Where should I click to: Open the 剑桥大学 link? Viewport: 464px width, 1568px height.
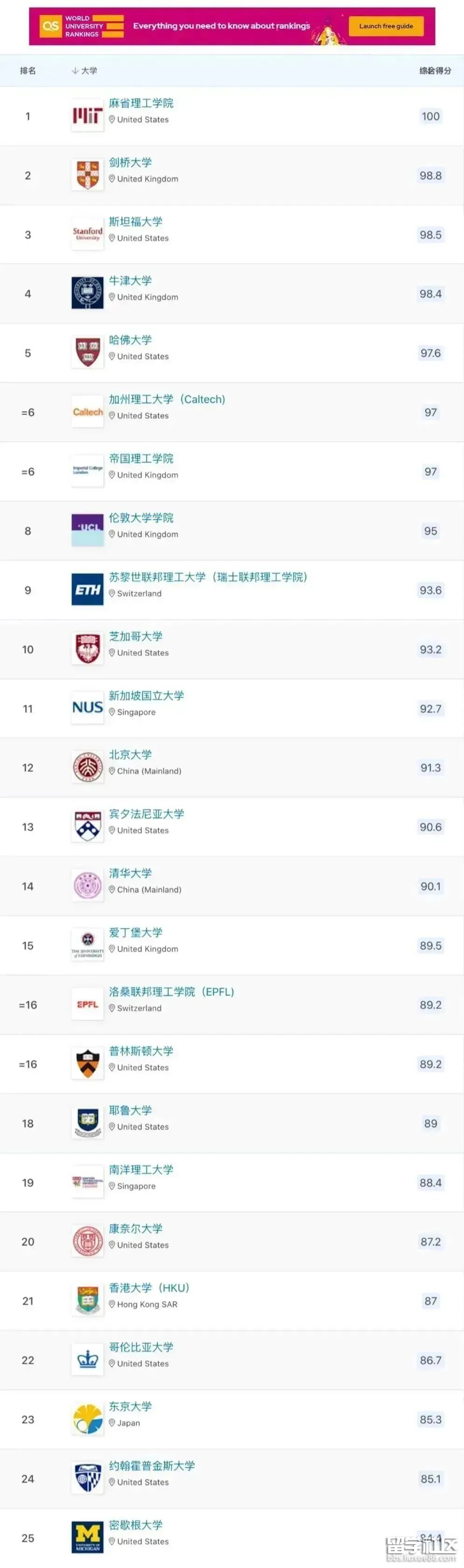pos(130,163)
